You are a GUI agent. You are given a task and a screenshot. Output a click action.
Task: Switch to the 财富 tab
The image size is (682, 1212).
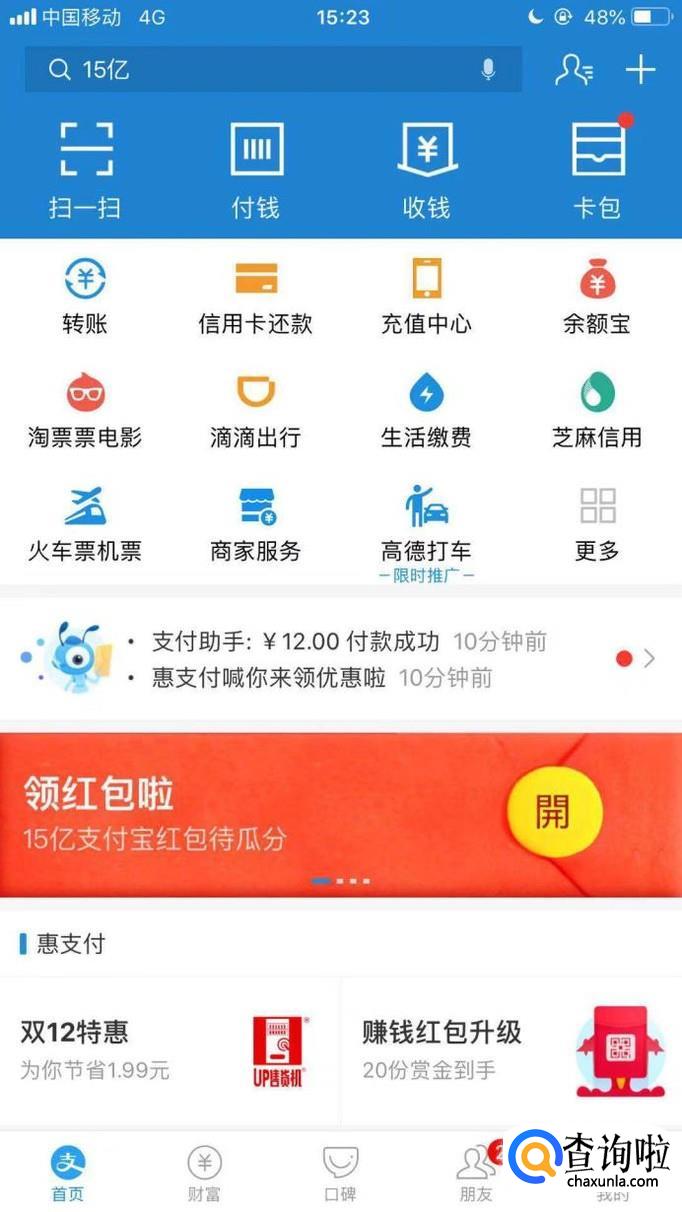(204, 1172)
